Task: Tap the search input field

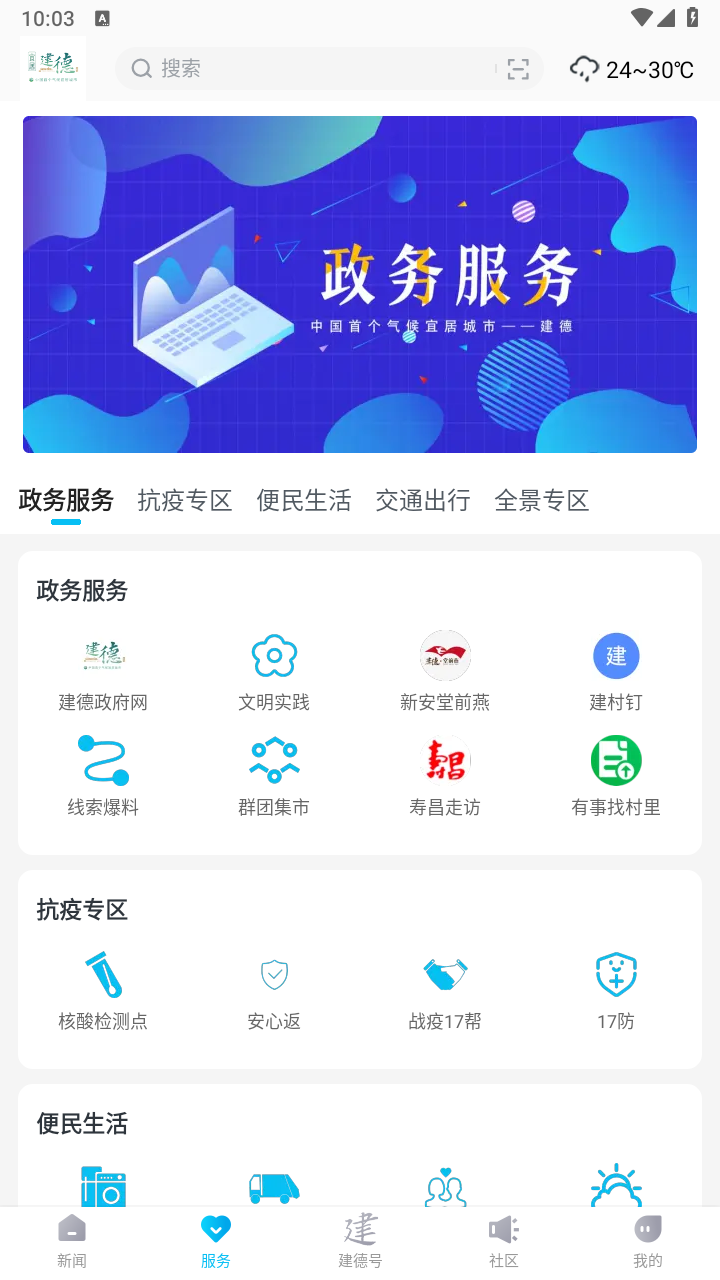Action: pyautogui.click(x=300, y=68)
